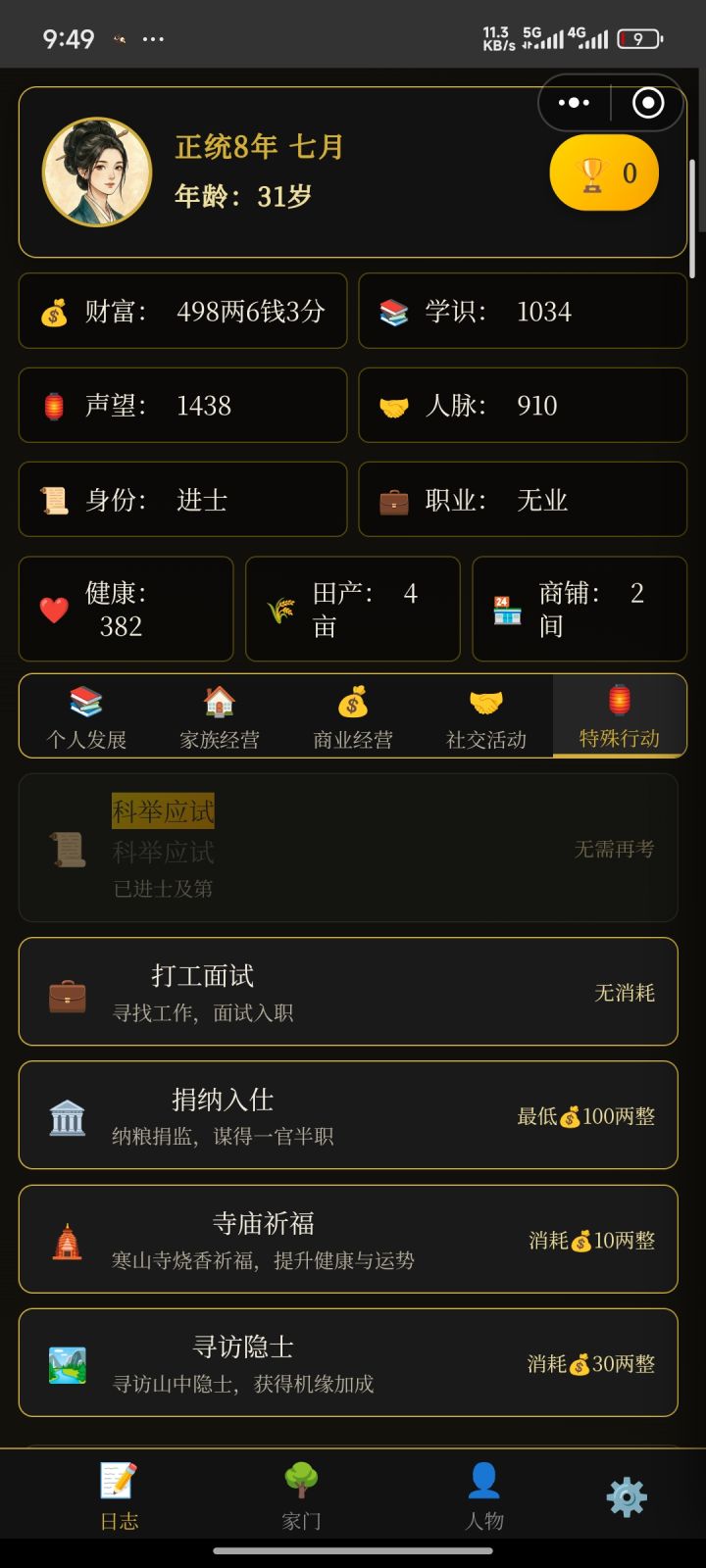Click the books icon next to 学识
The width and height of the screenshot is (706, 1568).
coord(394,311)
